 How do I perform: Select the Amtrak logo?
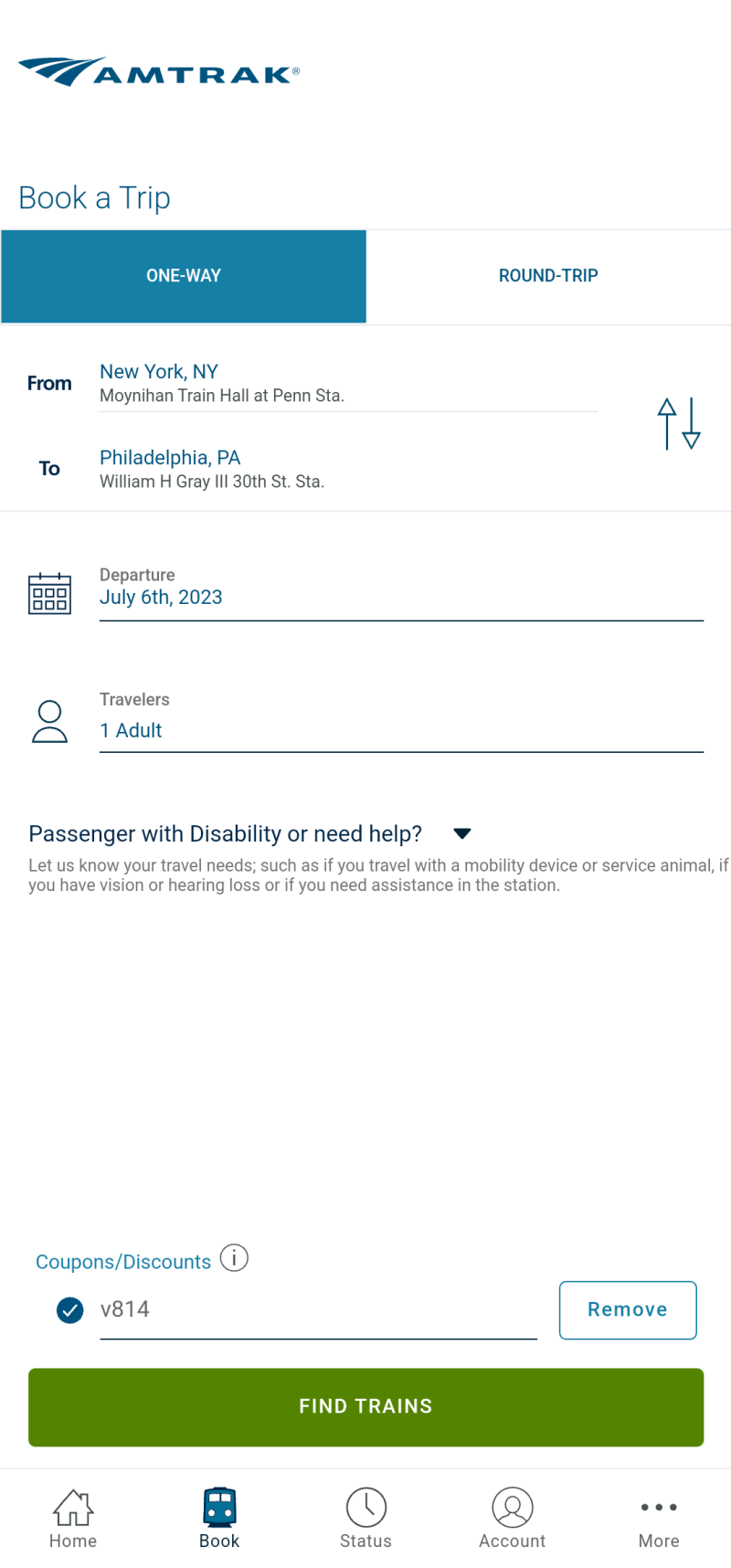pos(157,69)
